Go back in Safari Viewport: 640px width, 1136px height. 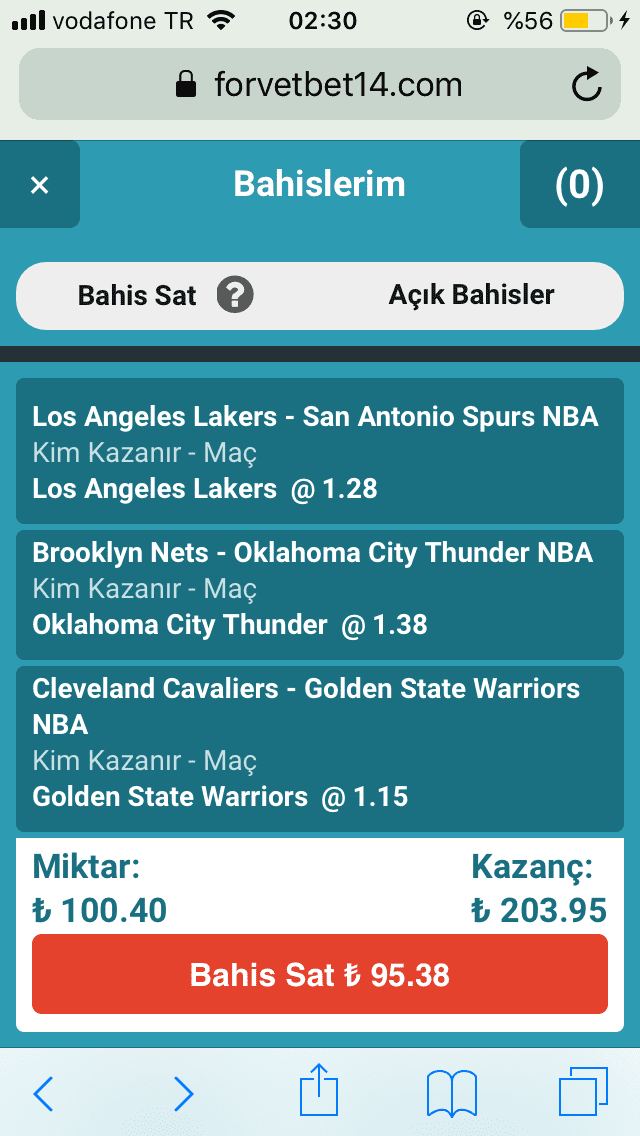[43, 1093]
